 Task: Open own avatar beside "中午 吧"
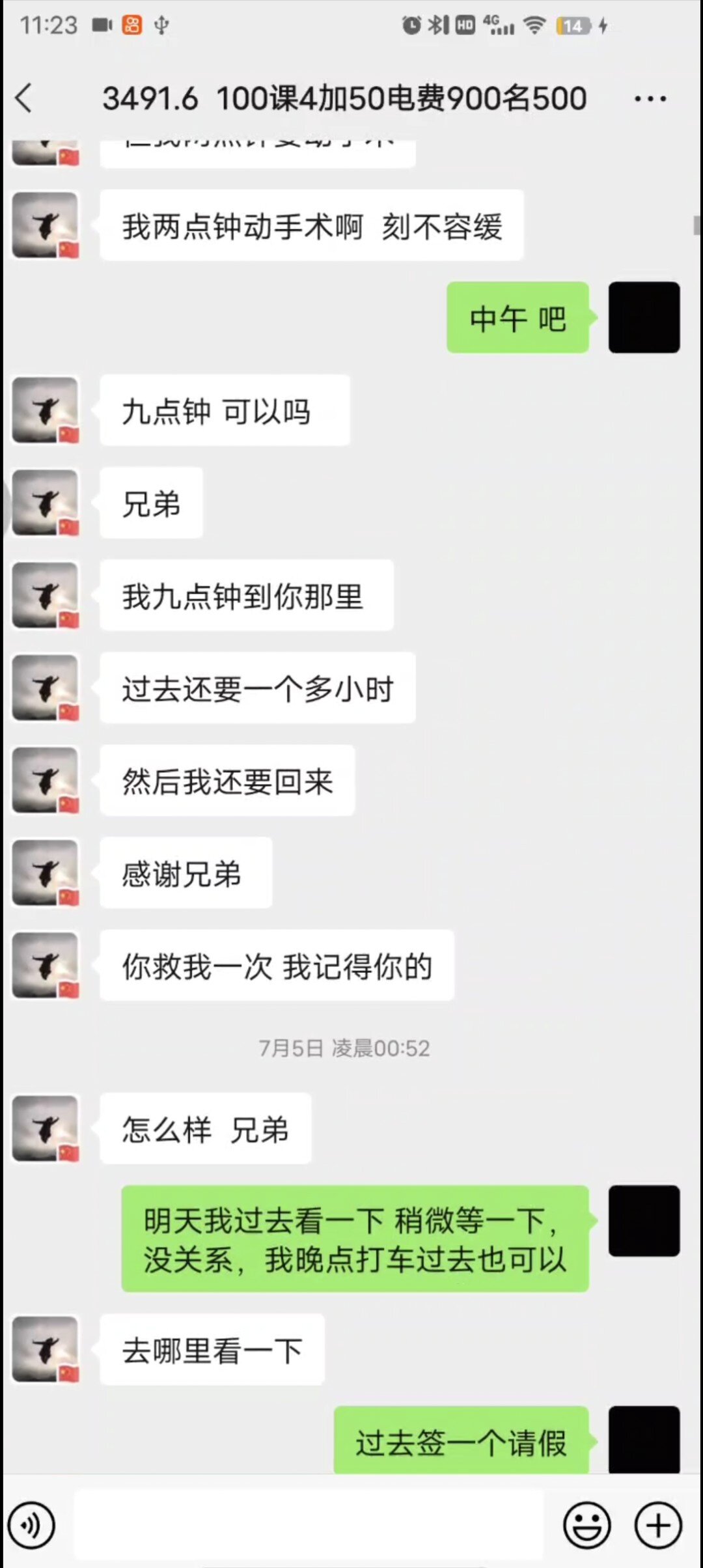(644, 318)
